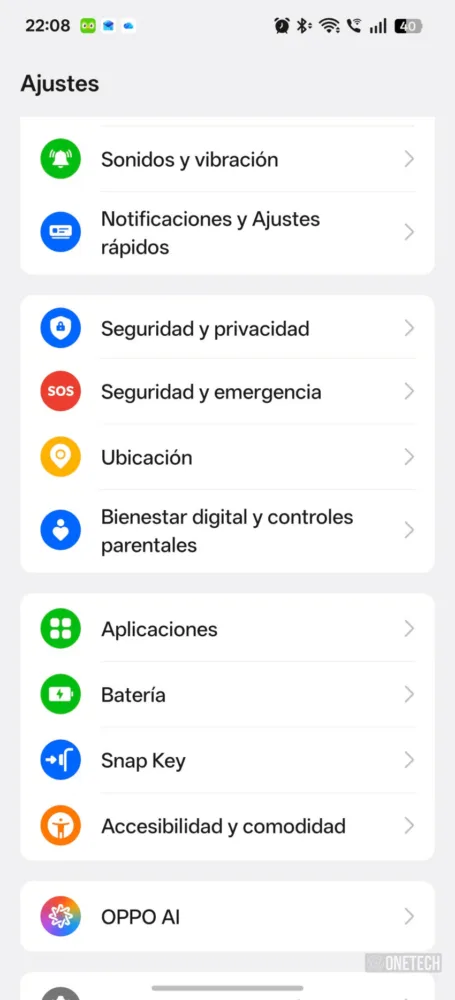Go to Seguridad y privacidad

click(227, 328)
